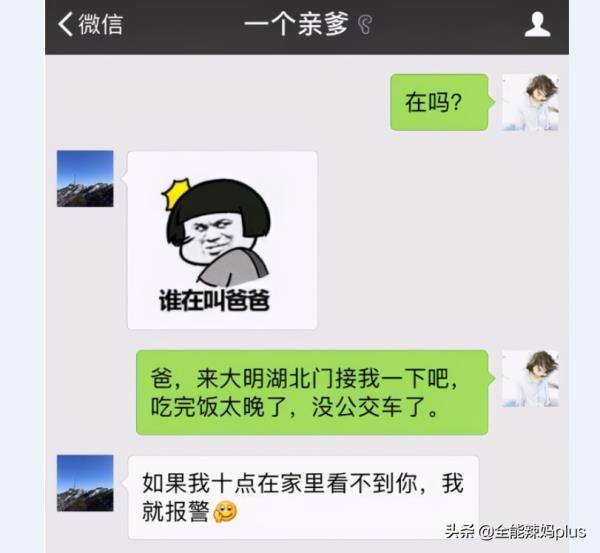
Task: Go back to the 微信 chat list
Action: 90,24
